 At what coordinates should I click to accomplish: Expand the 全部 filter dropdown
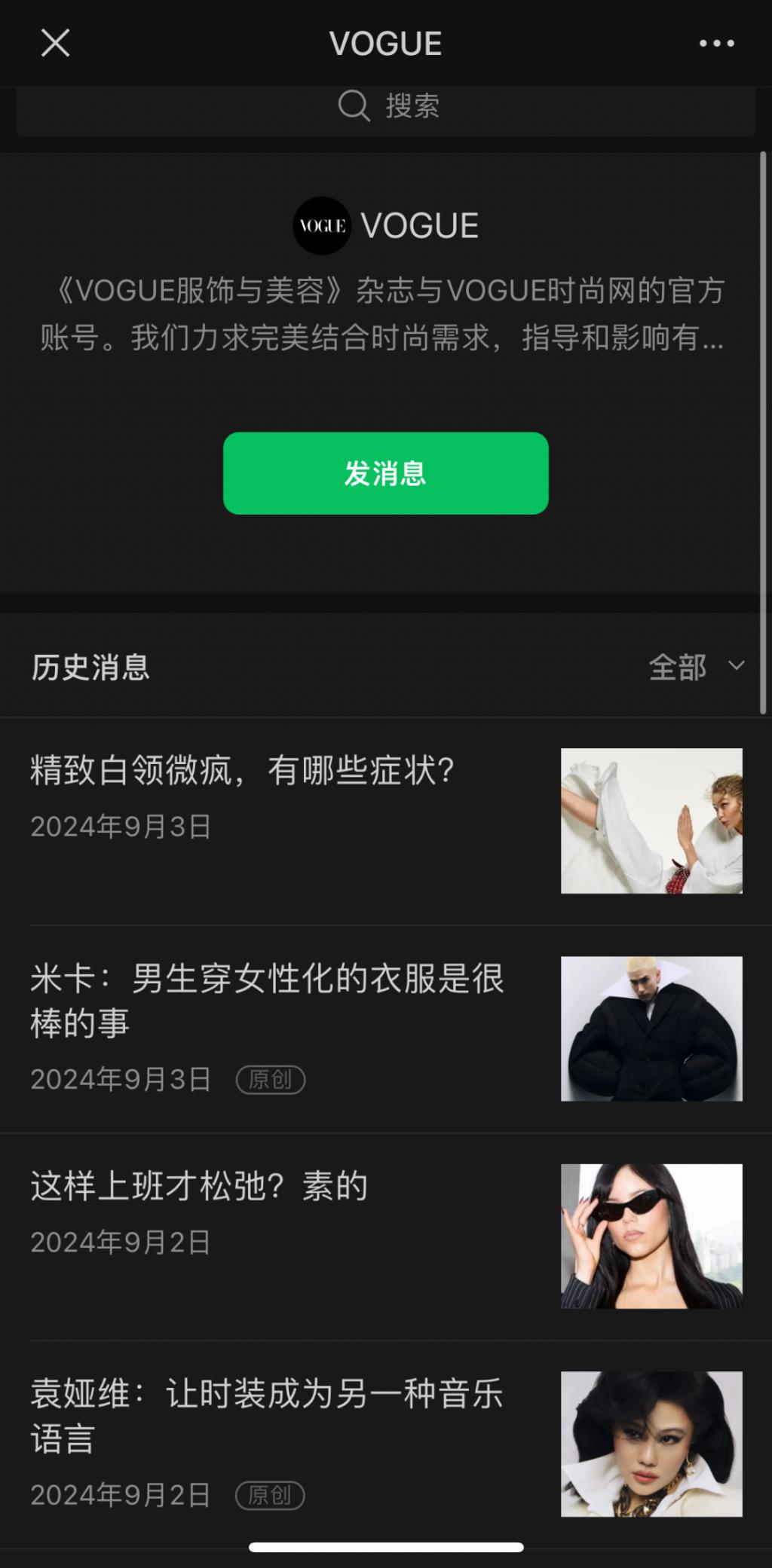pyautogui.click(x=697, y=667)
